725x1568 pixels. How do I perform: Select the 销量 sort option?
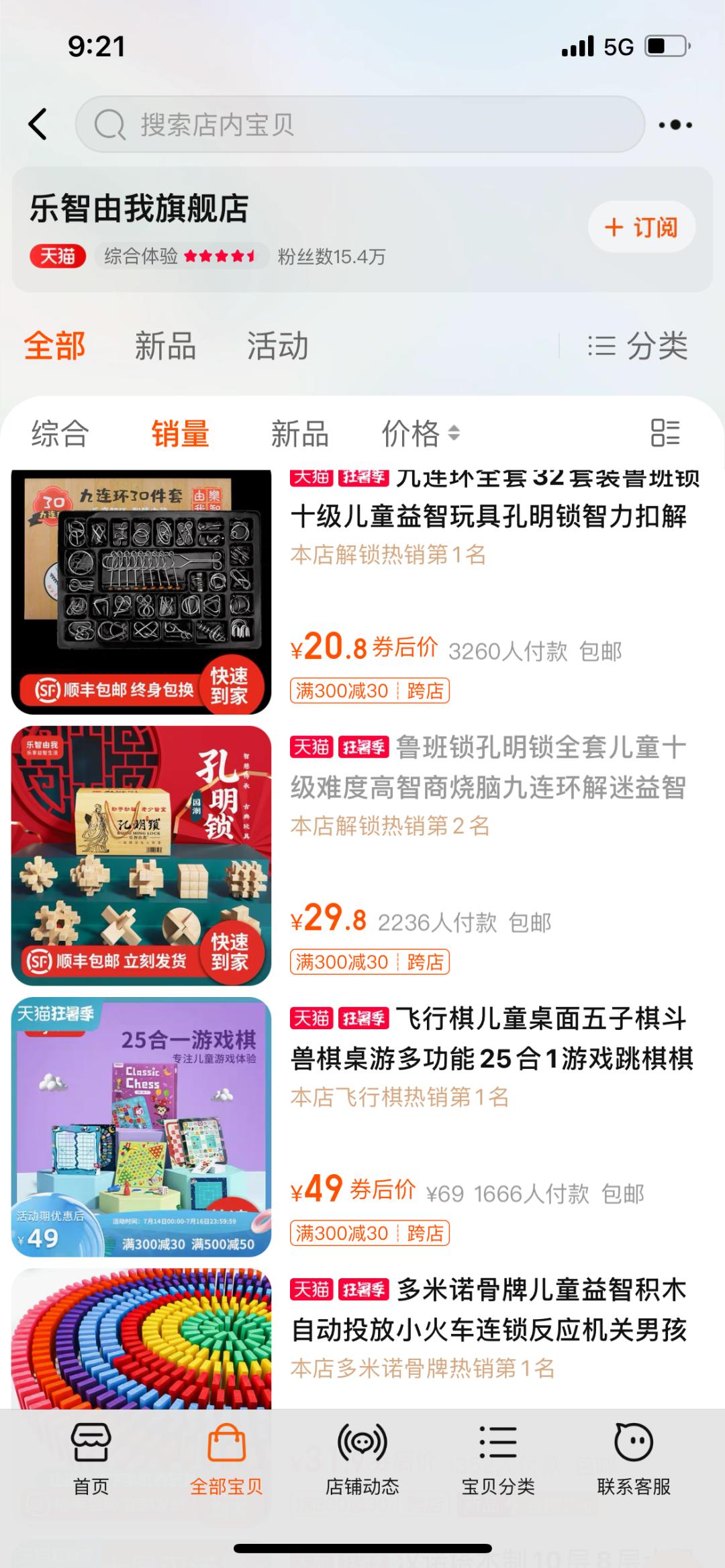point(180,433)
